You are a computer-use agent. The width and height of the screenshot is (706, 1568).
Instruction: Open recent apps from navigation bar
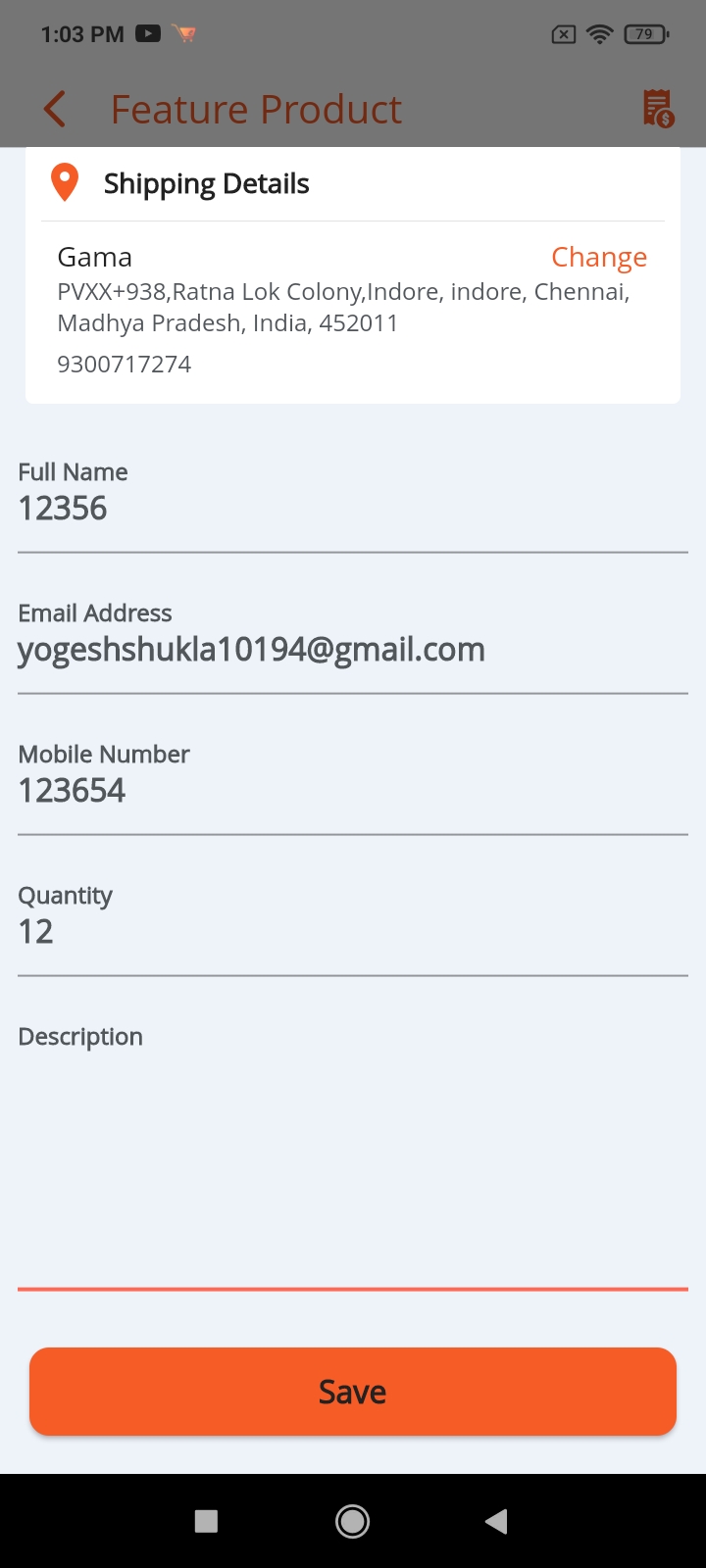pyautogui.click(x=206, y=1521)
